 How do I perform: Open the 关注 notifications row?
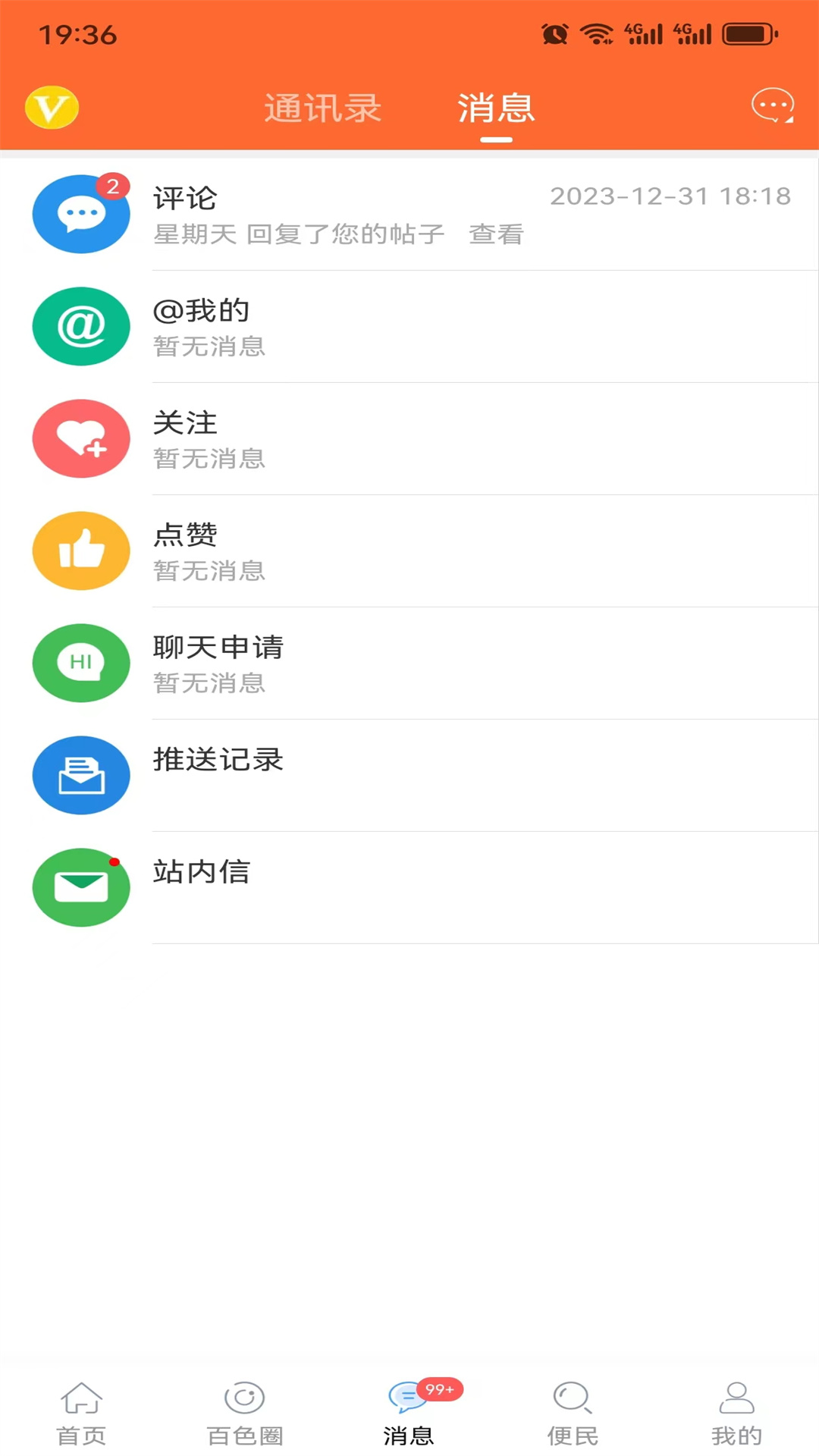409,439
